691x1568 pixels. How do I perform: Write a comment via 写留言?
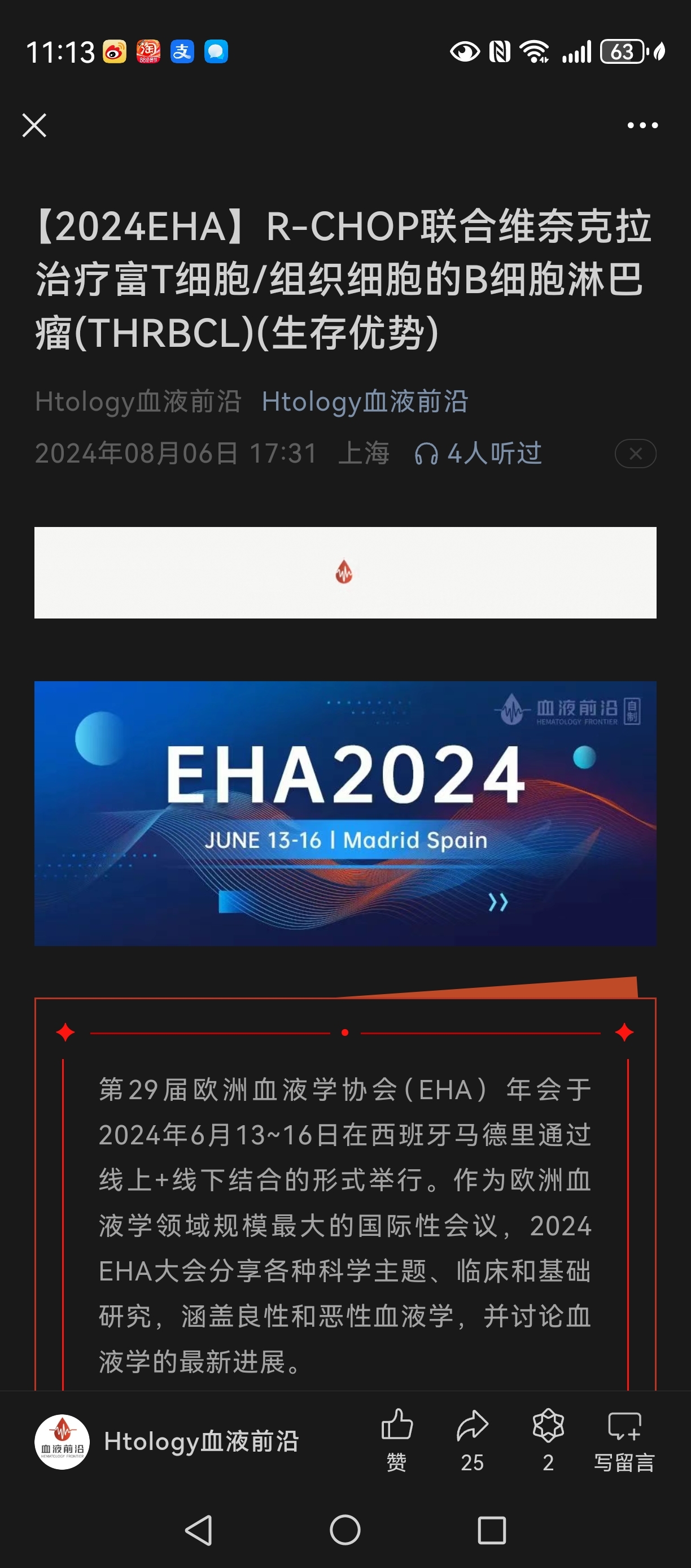pyautogui.click(x=624, y=1440)
